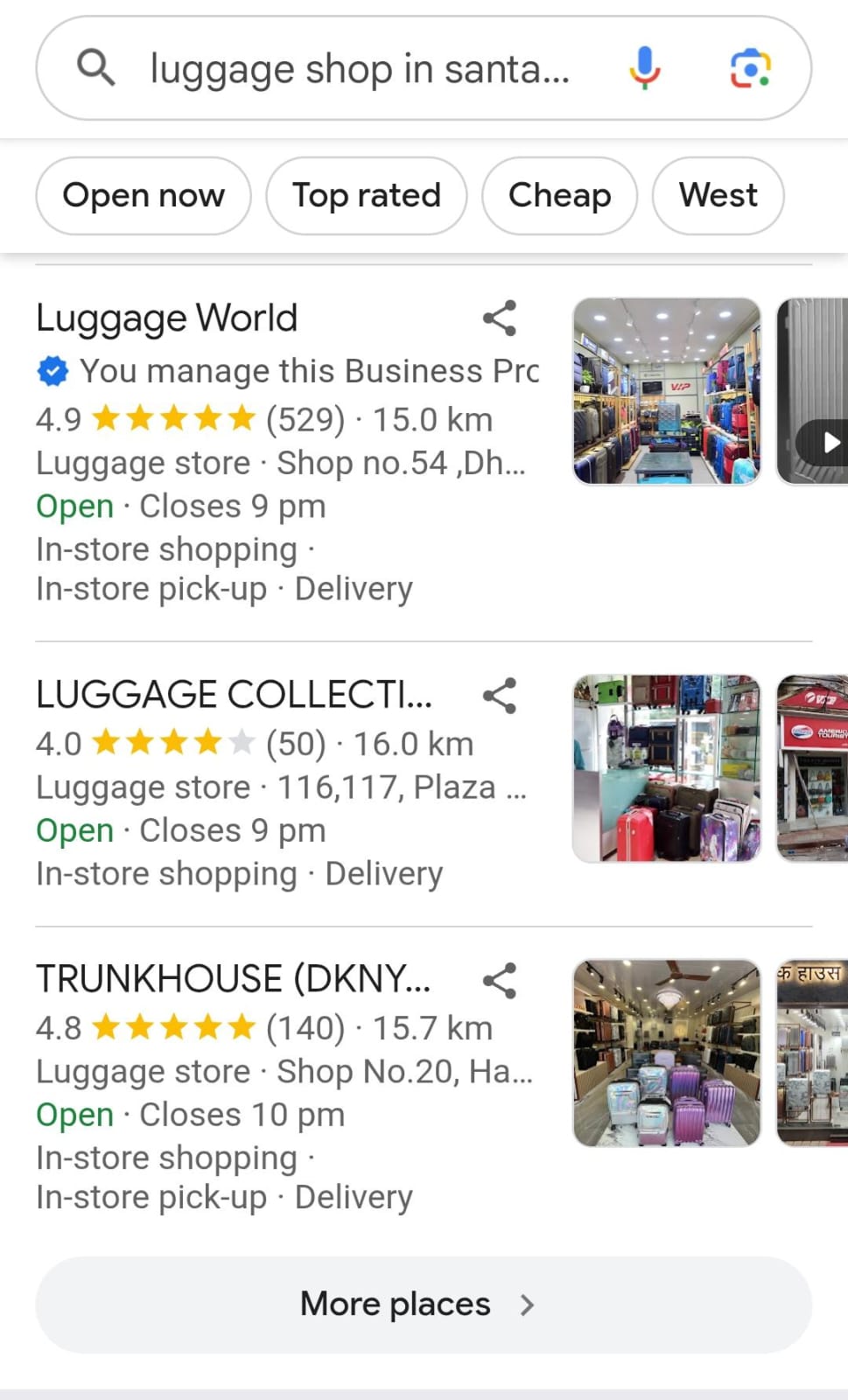
Task: Open the TRUNKHOUSE (DKNY... listing
Action: (233, 979)
